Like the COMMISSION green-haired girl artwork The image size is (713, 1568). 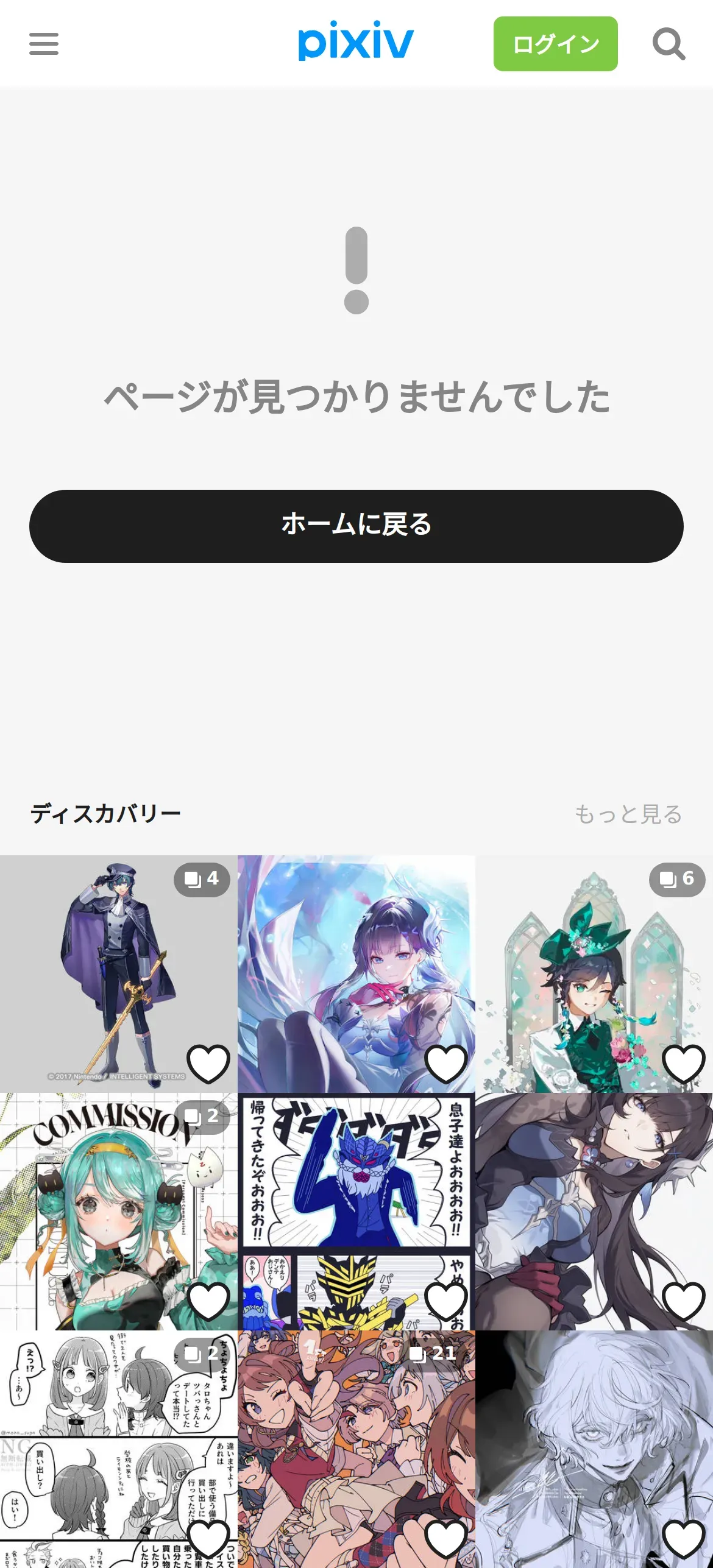(208, 1301)
